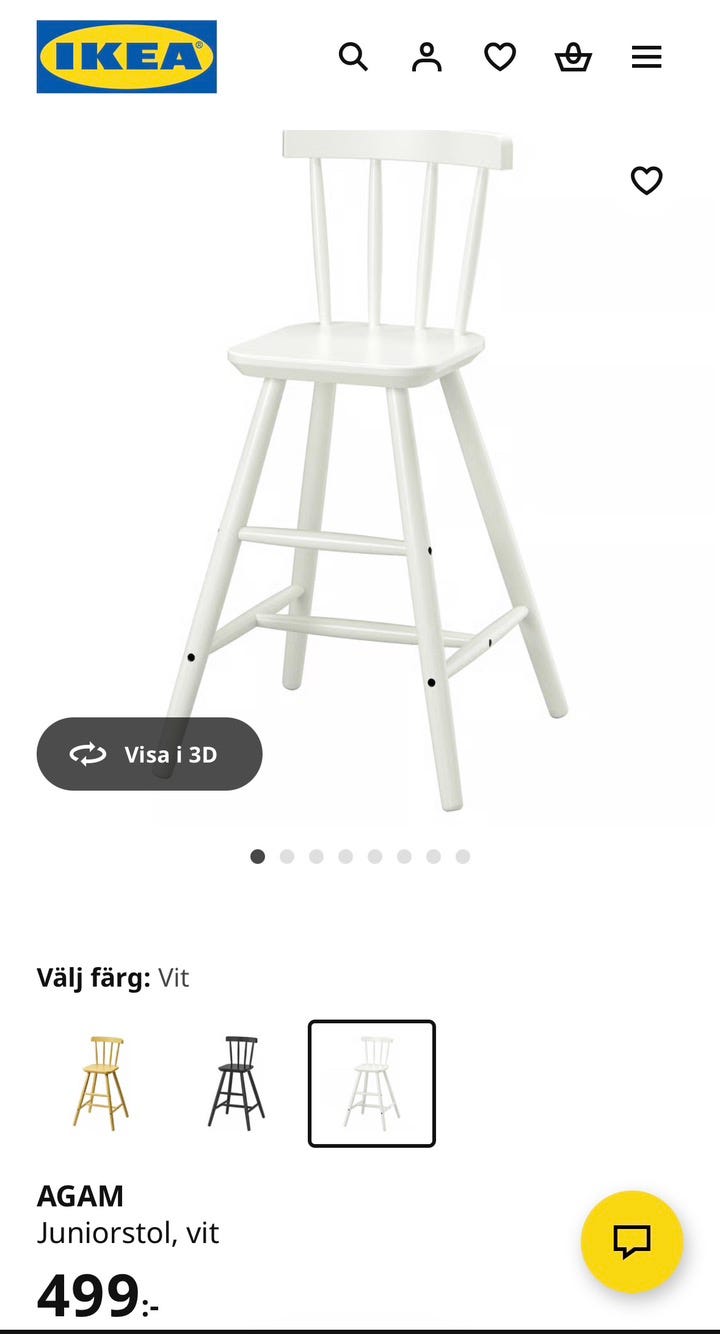Save AGAM chair to favorites
This screenshot has width=720, height=1334.
647,180
